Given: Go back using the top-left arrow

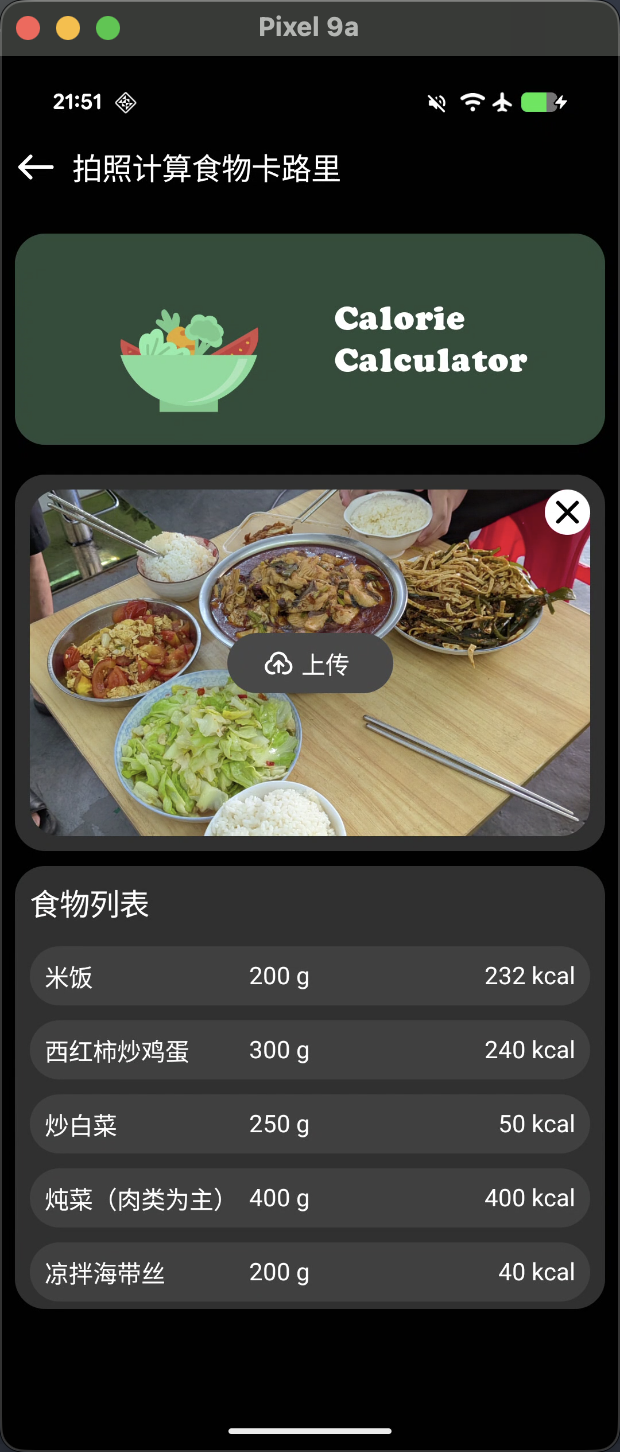Looking at the screenshot, I should coord(36,168).
